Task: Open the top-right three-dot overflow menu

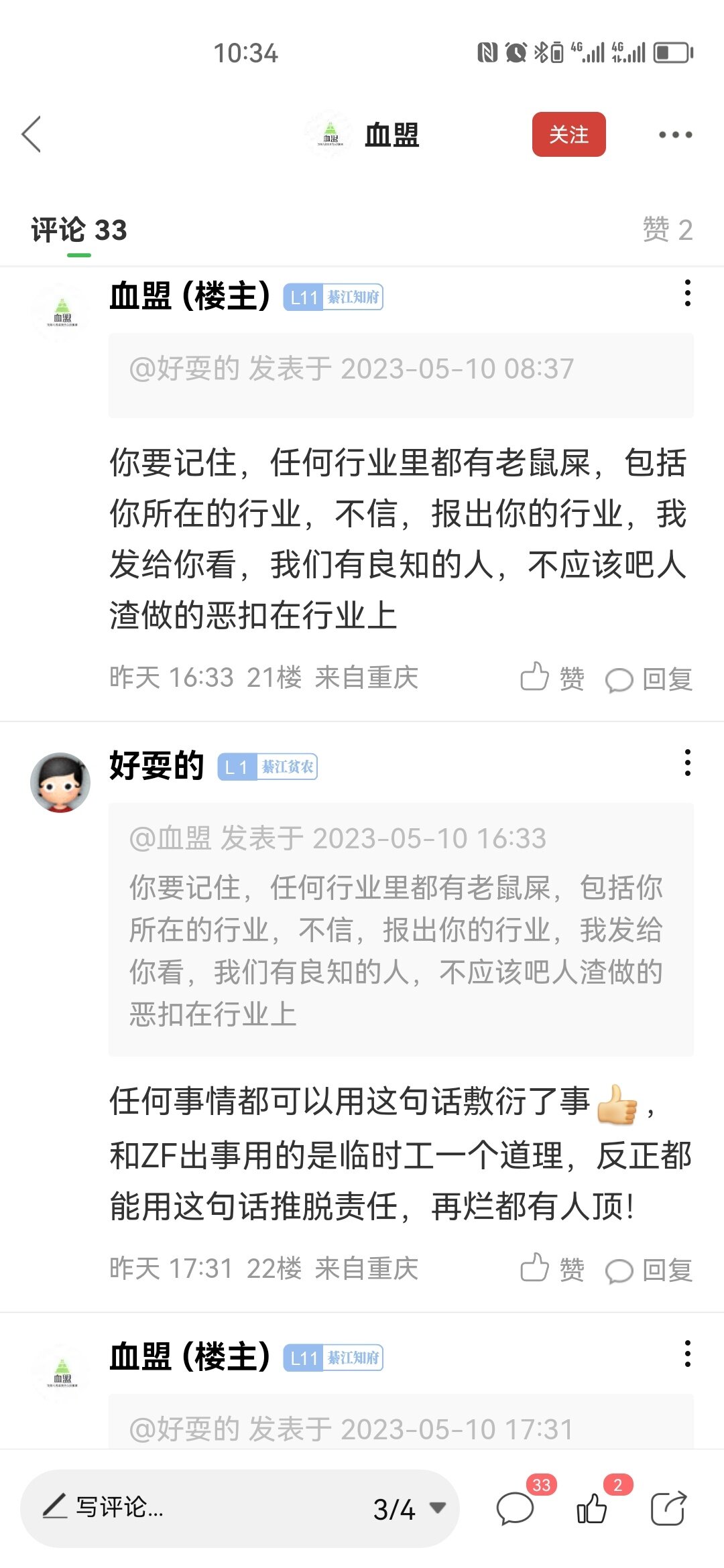Action: pos(674,134)
